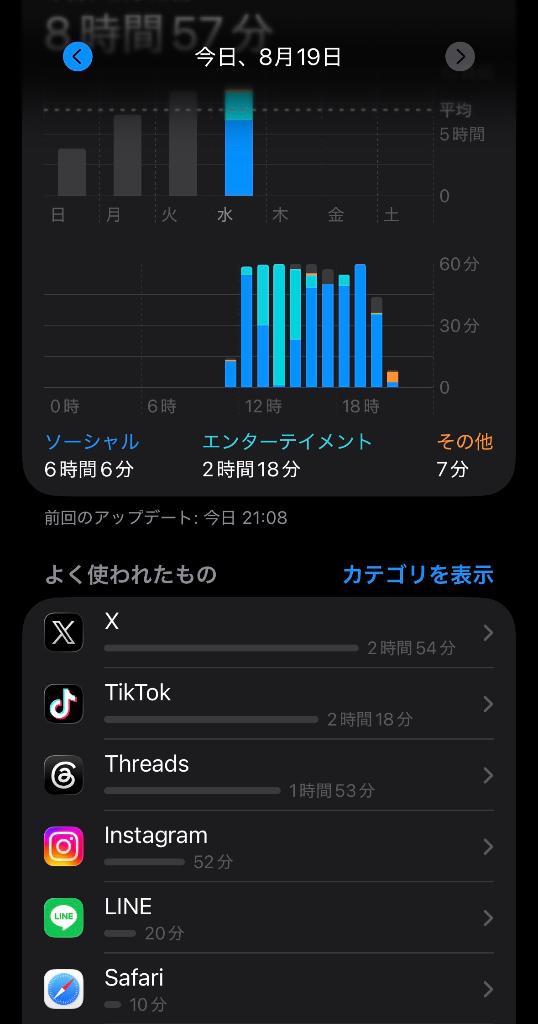Go to the previous day with left arrow
538x1024 pixels.
coord(78,57)
